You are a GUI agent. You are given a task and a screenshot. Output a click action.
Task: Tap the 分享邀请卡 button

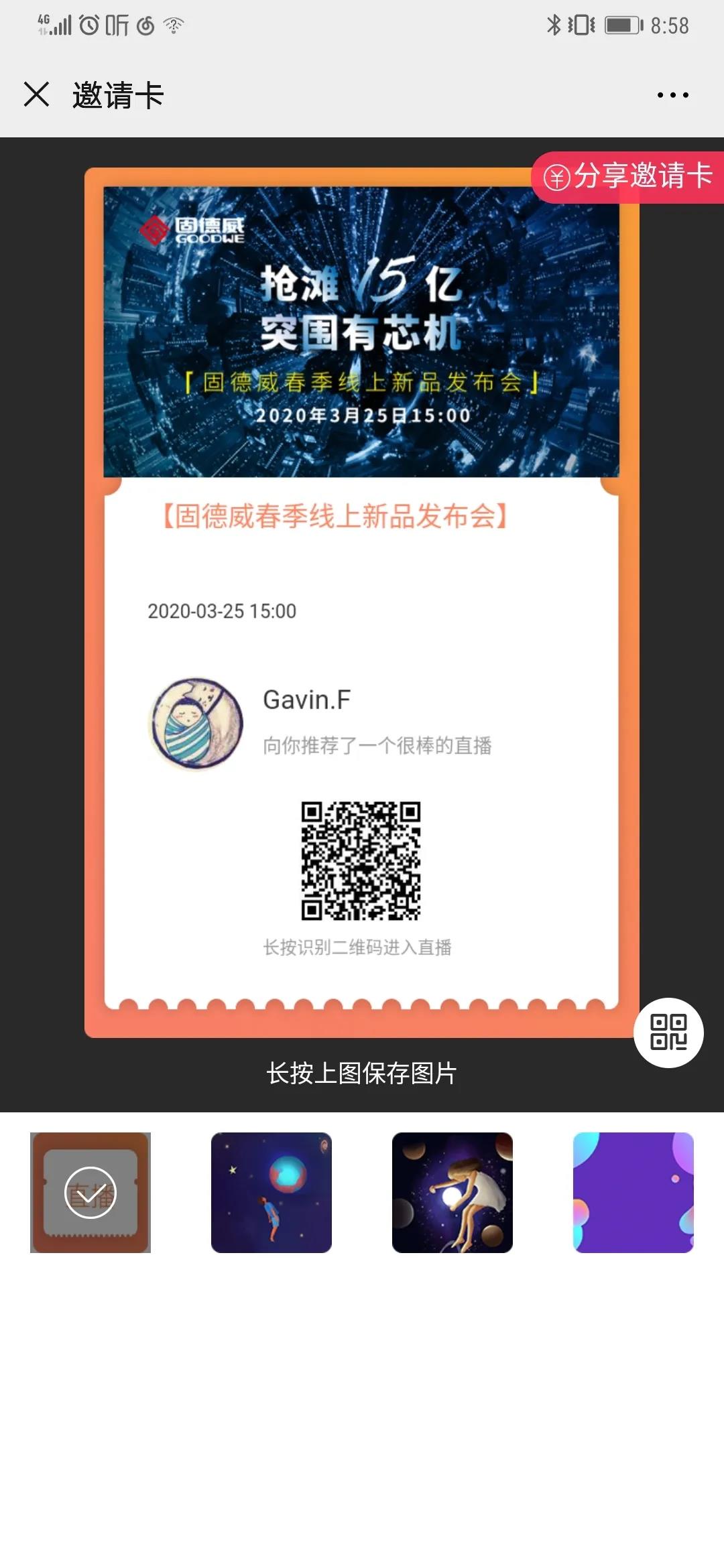click(628, 177)
